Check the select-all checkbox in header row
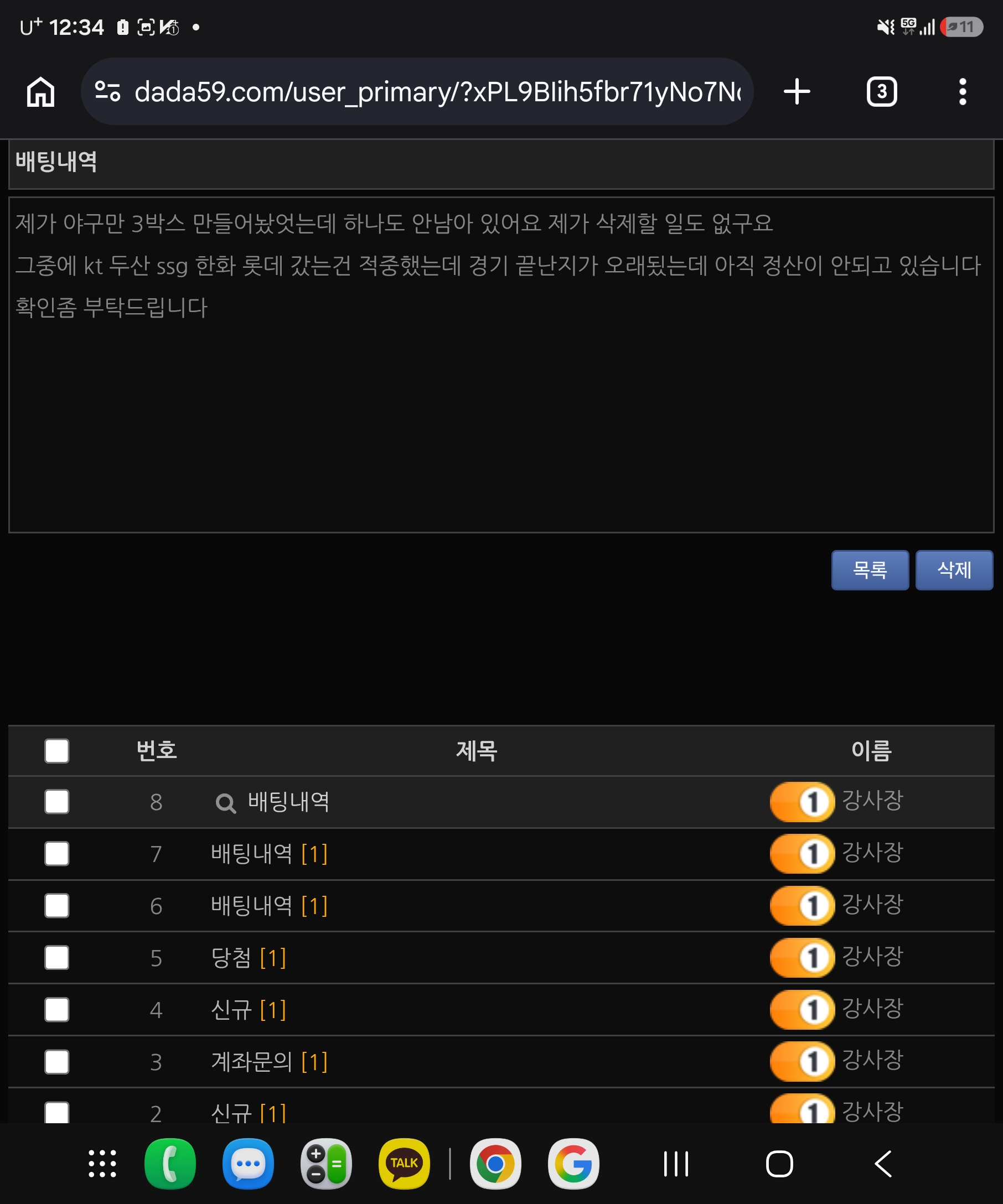This screenshot has height=1204, width=1003. [57, 750]
